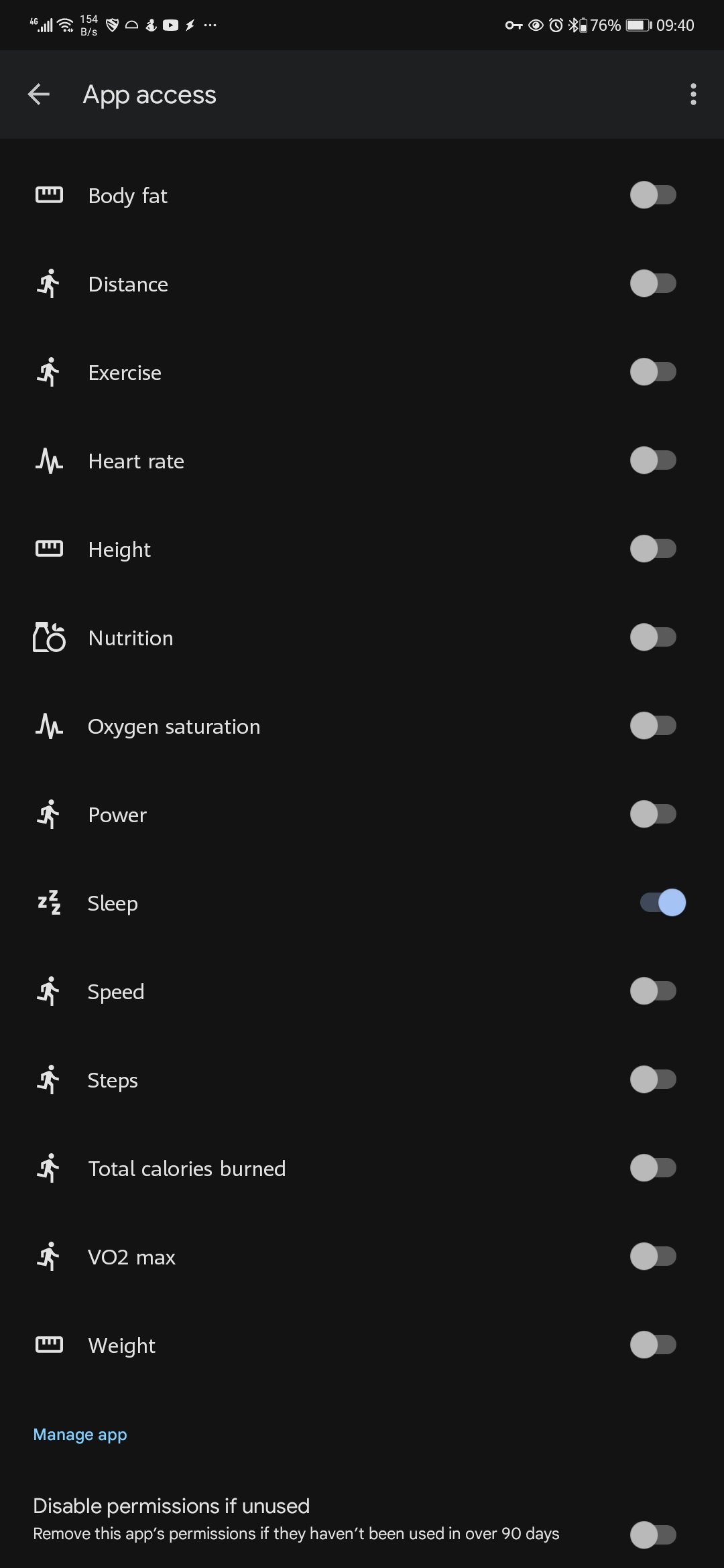
Task: Enable Weight permission
Action: (653, 1345)
